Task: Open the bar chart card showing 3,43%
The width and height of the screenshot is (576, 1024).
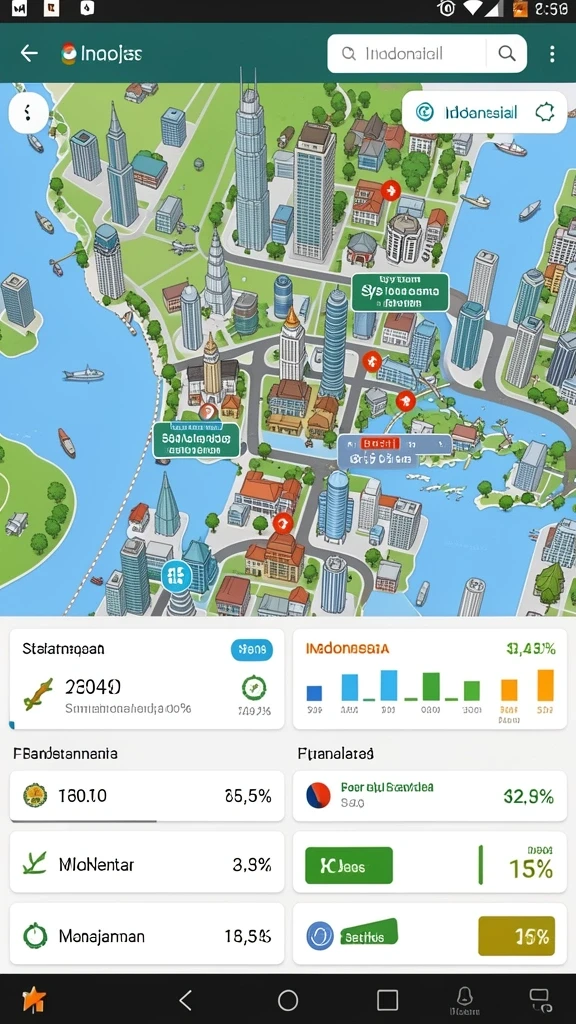Action: pyautogui.click(x=430, y=679)
